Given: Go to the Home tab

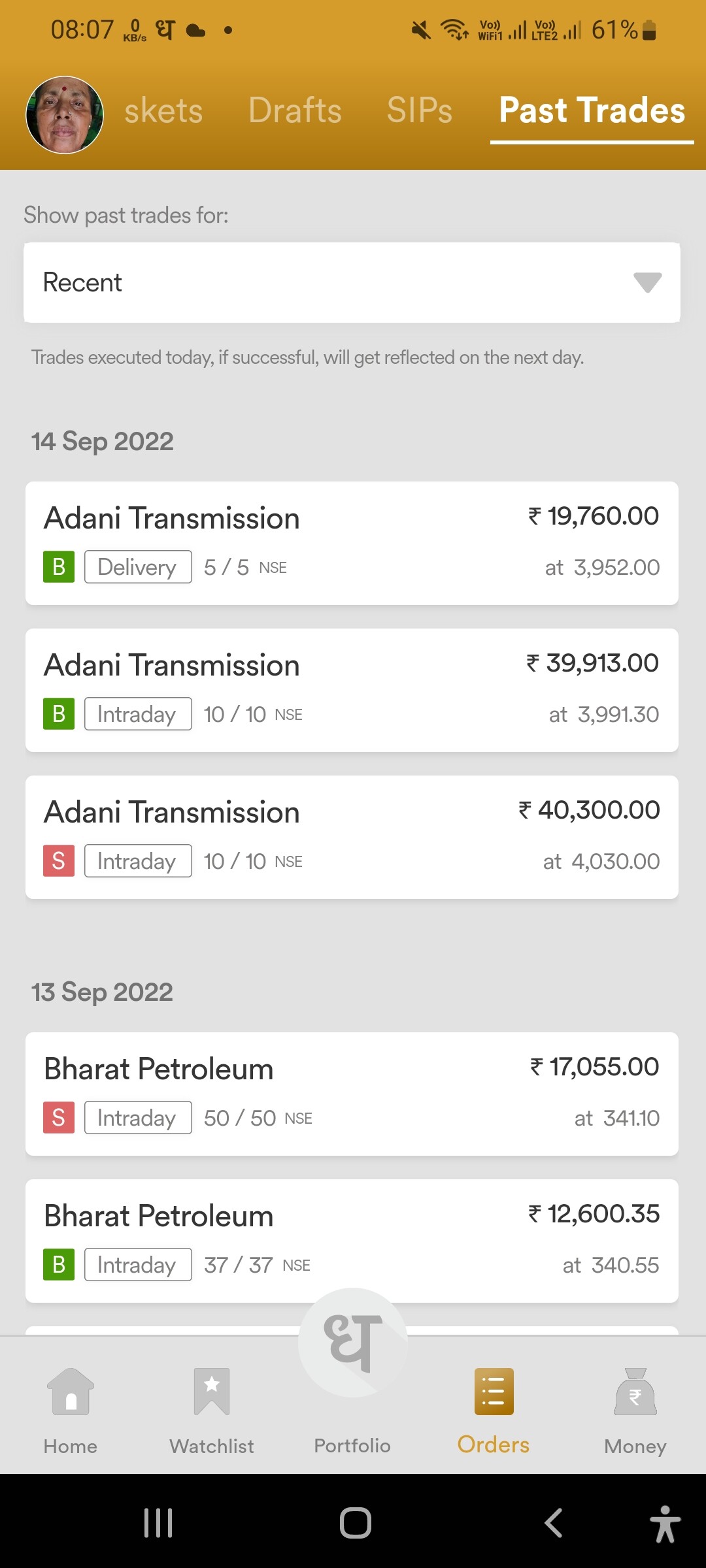Looking at the screenshot, I should [x=71, y=1411].
